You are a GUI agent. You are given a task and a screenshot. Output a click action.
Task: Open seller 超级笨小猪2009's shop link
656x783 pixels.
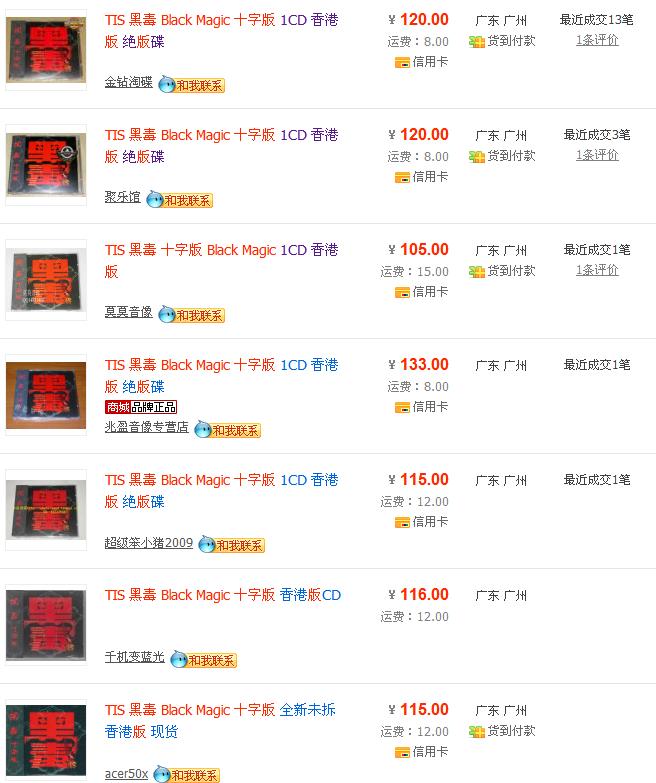pos(149,543)
